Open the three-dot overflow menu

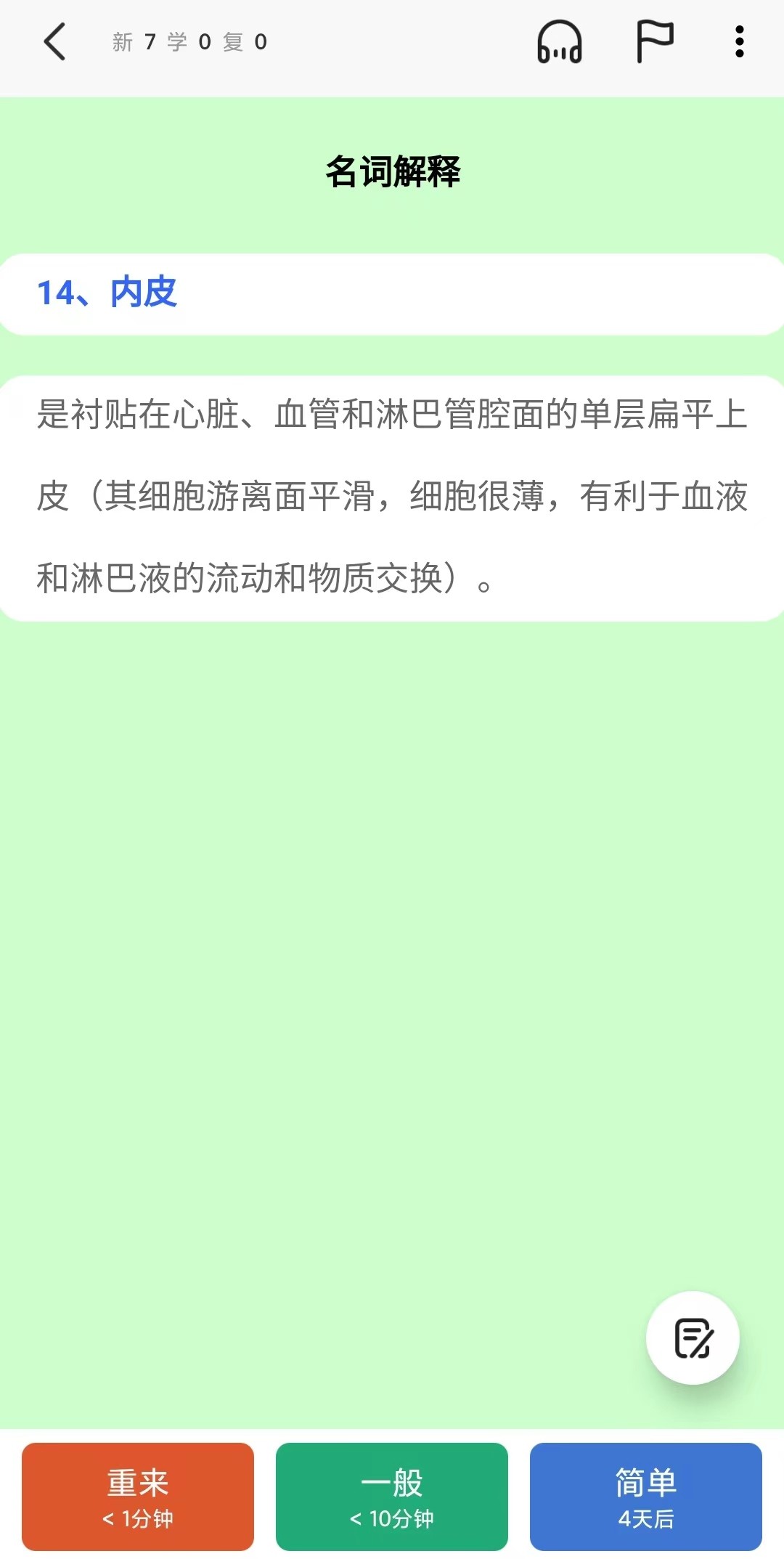click(x=739, y=41)
